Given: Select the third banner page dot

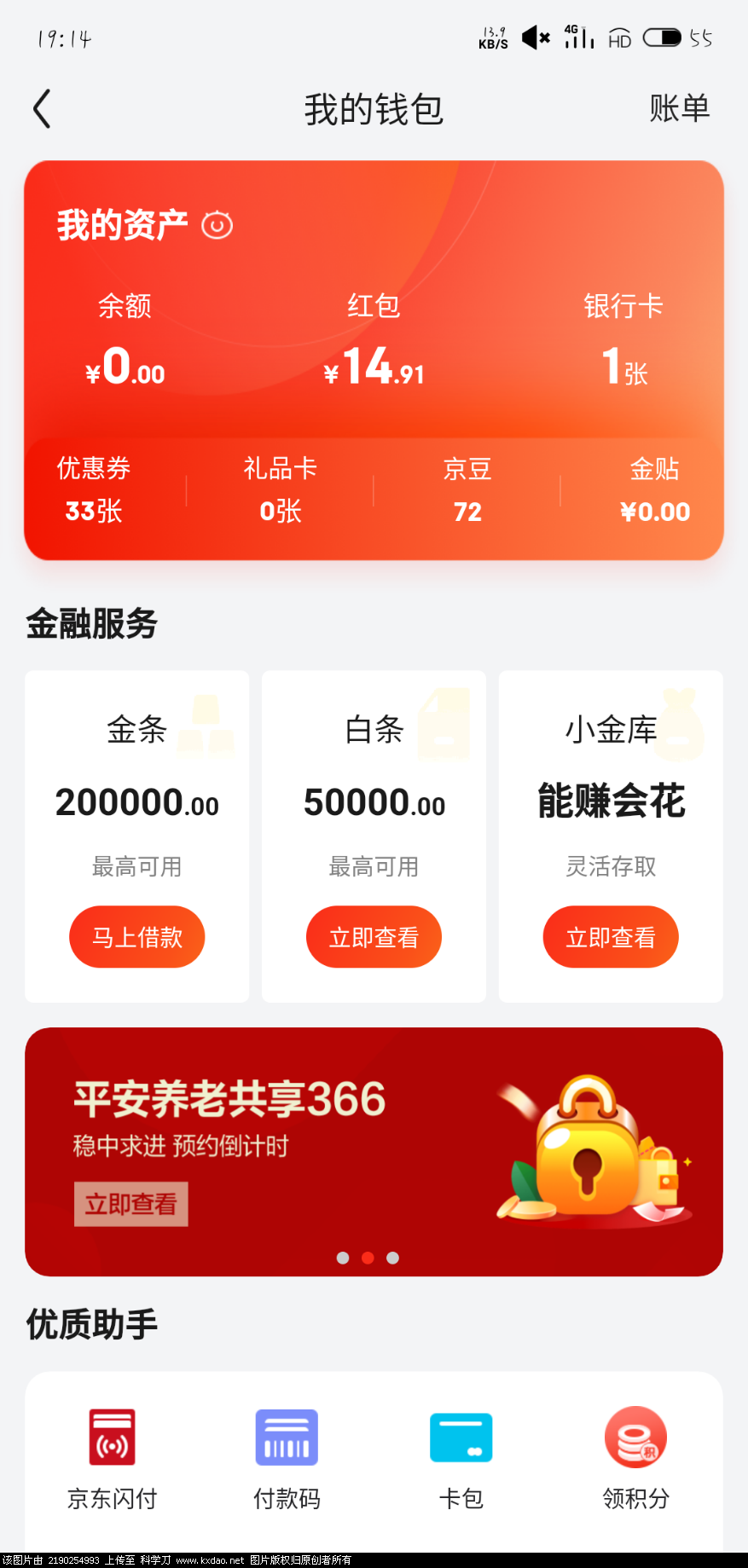Looking at the screenshot, I should (x=393, y=1258).
